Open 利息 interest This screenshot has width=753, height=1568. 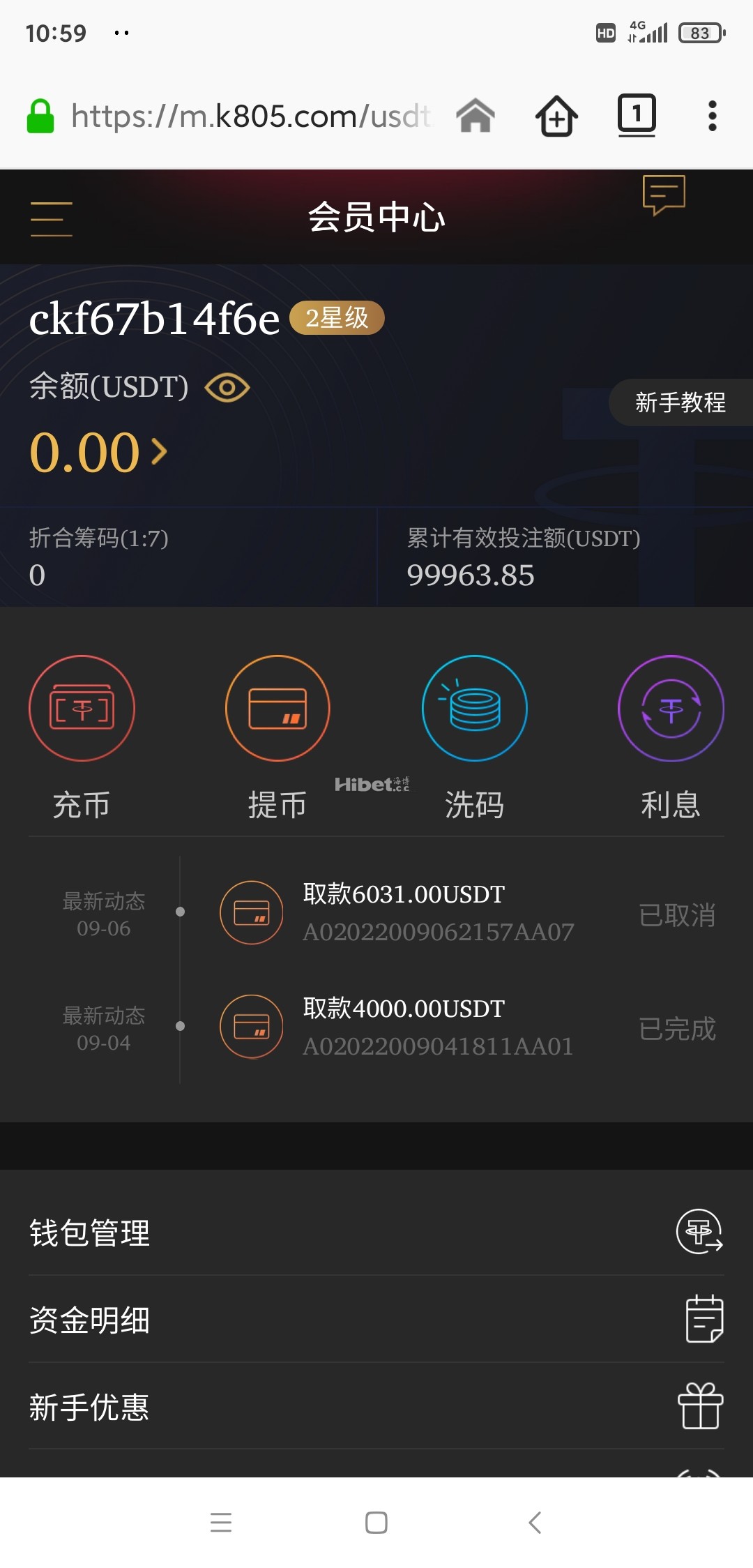click(x=671, y=736)
